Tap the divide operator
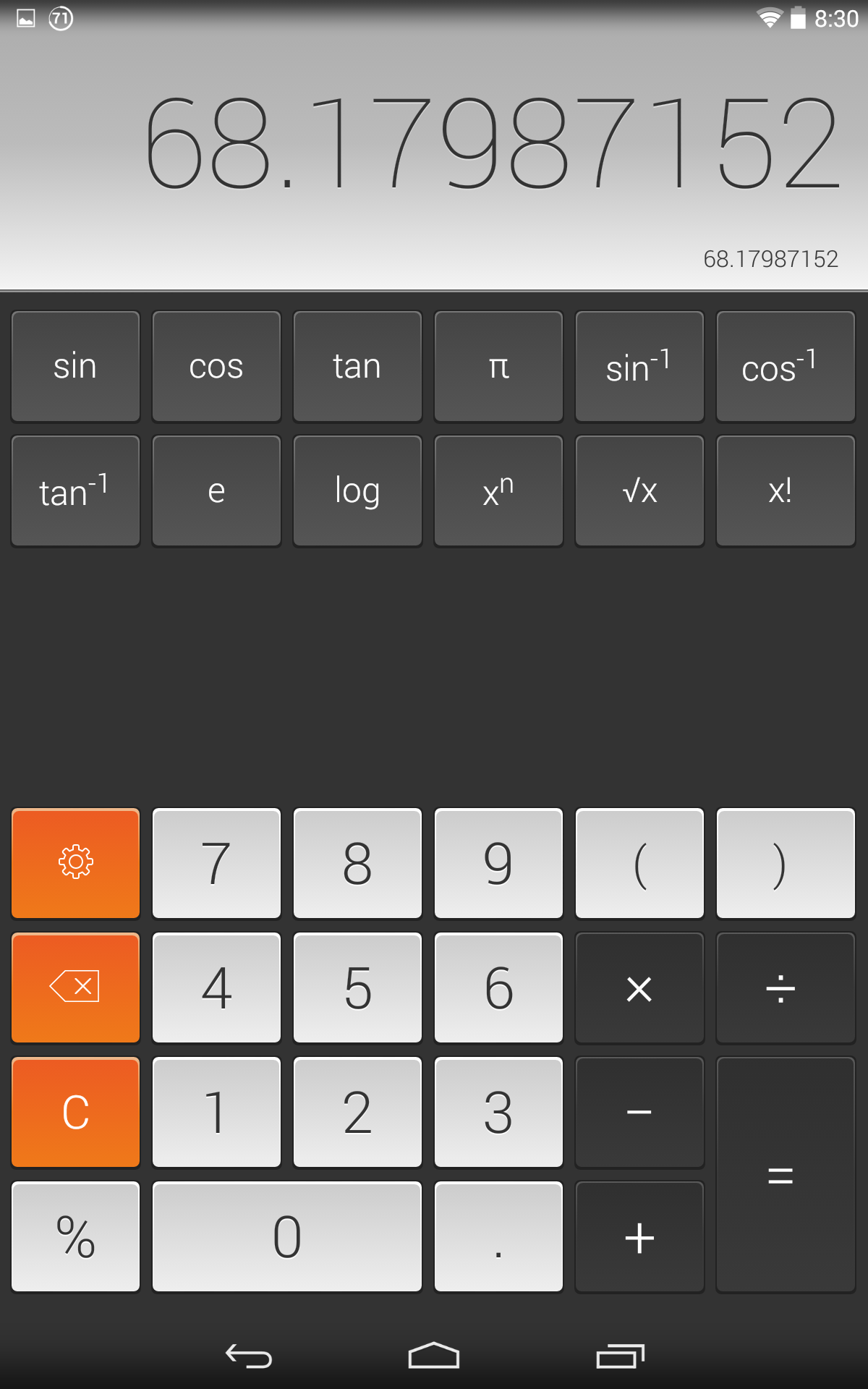The width and height of the screenshot is (868, 1389). 786,987
